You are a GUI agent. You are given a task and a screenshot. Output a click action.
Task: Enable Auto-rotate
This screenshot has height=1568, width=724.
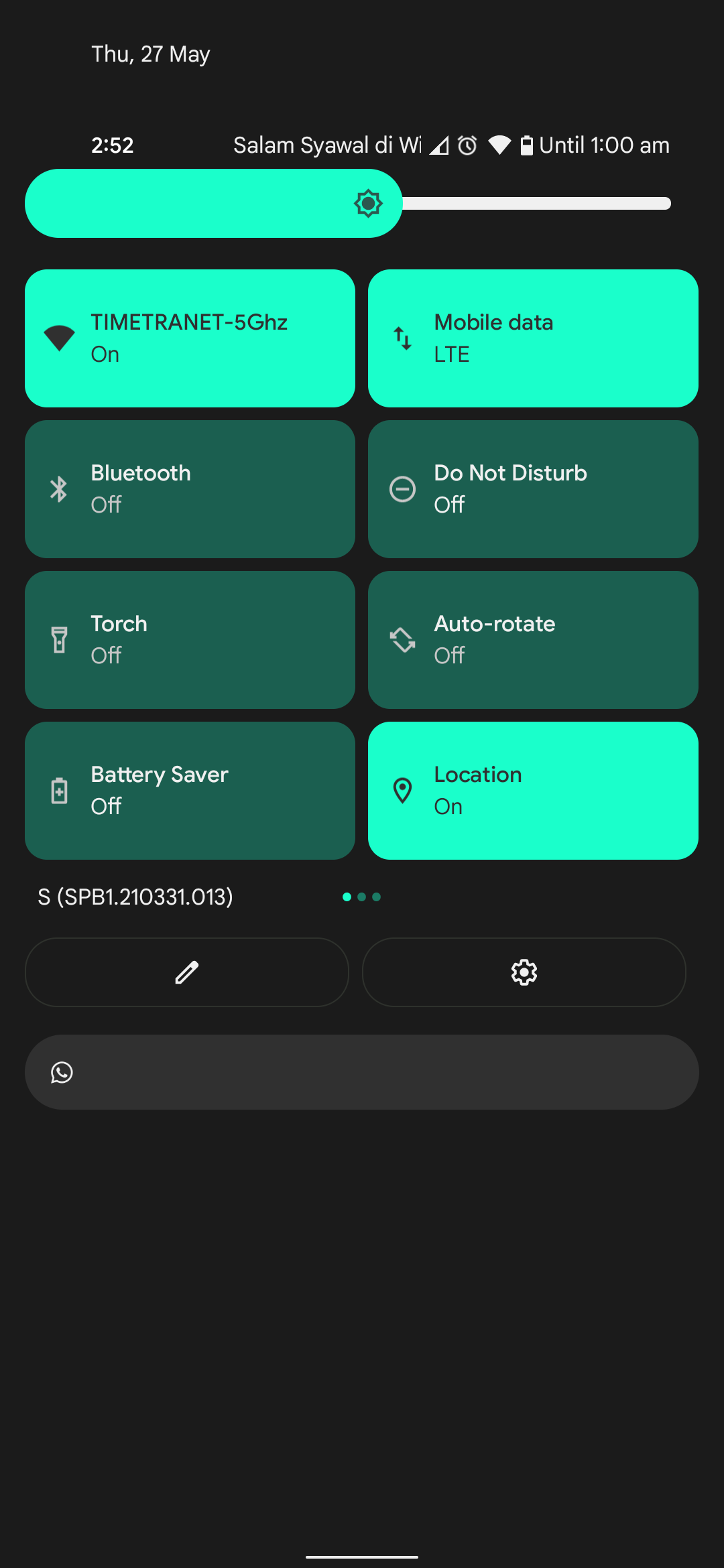point(533,640)
